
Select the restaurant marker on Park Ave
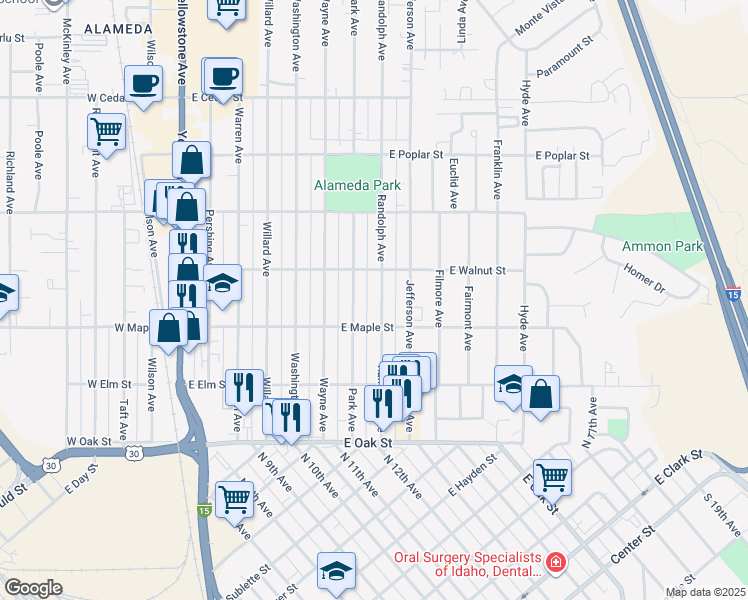[x=382, y=403]
